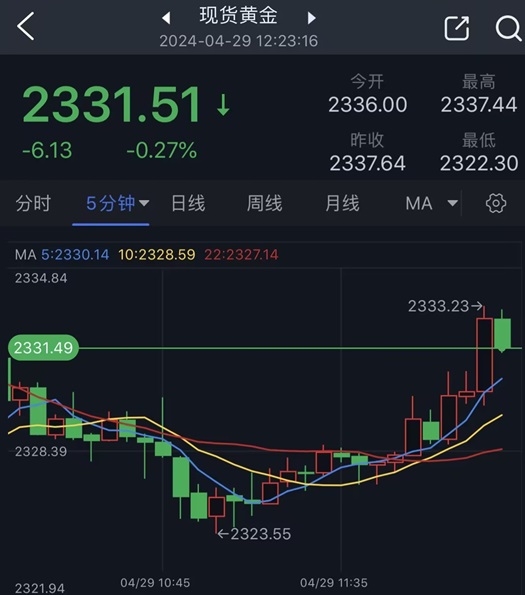Go back using the top-left arrow
525x595 pixels.
(x=25, y=26)
